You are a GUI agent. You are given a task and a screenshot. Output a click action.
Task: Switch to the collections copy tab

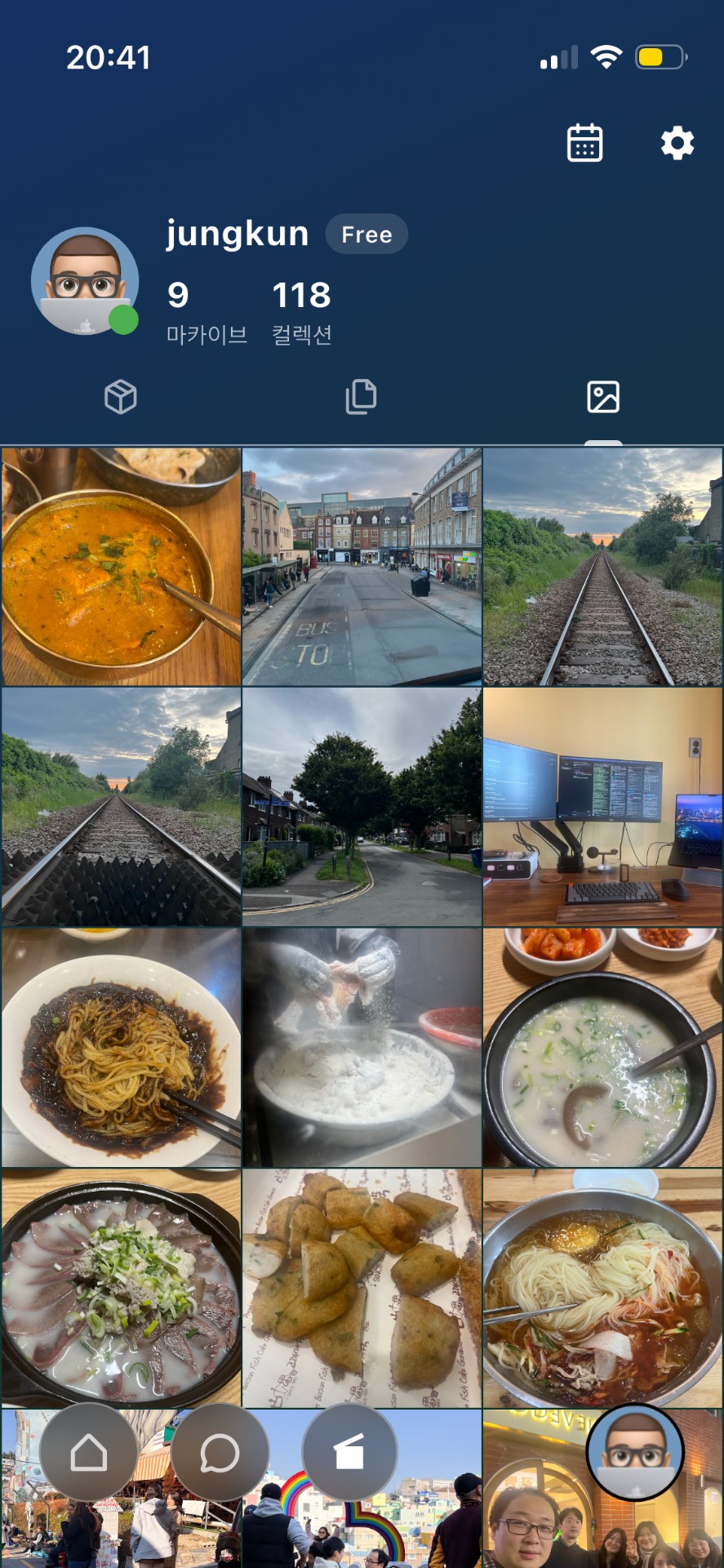click(361, 397)
